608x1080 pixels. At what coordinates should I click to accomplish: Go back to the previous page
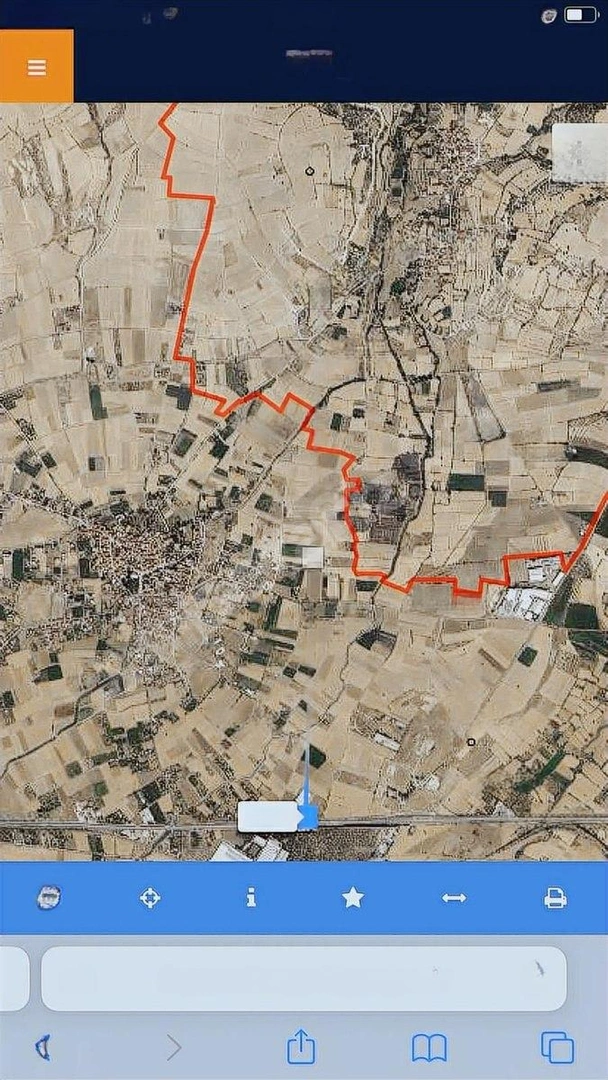pyautogui.click(x=43, y=1048)
